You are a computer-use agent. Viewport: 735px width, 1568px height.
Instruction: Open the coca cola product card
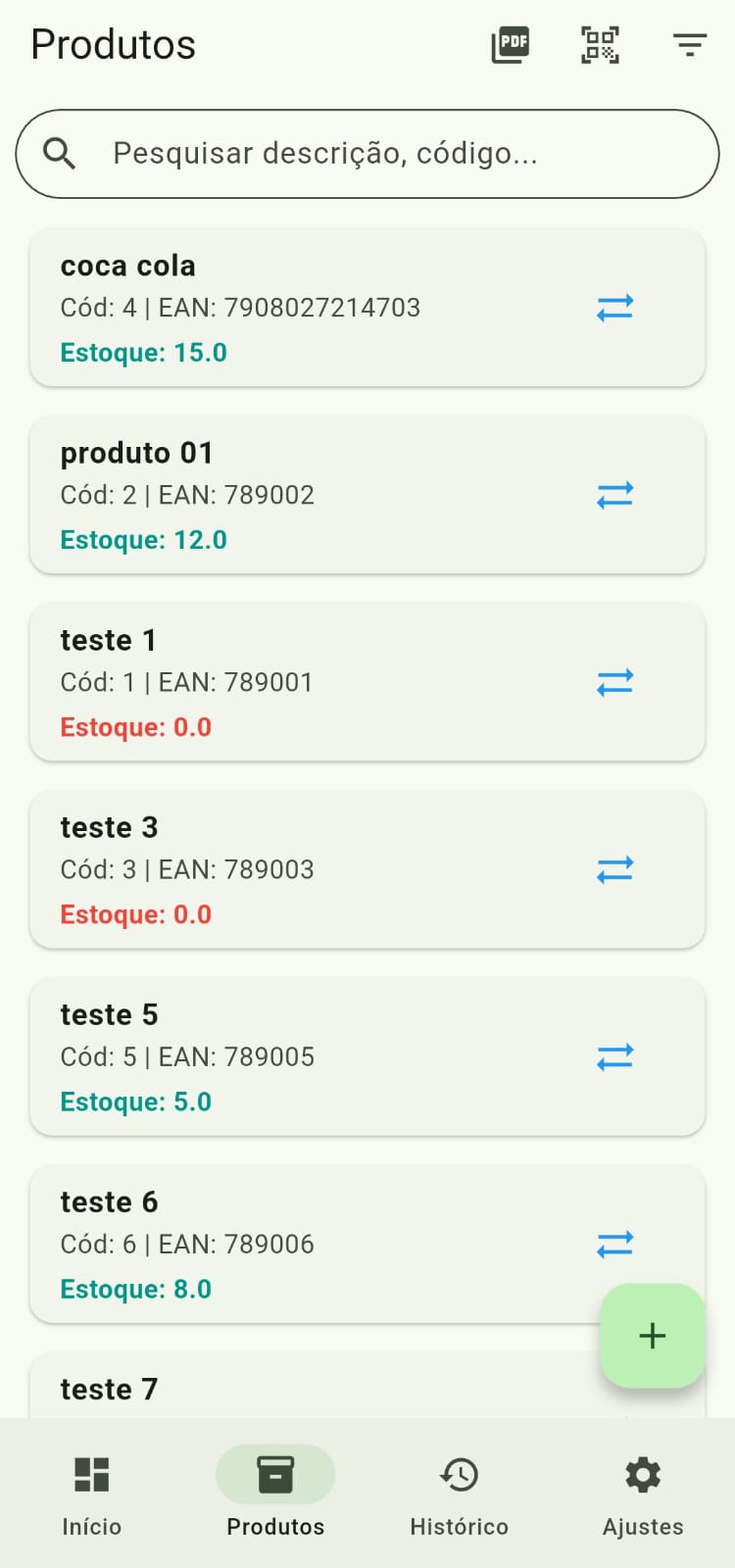click(367, 308)
